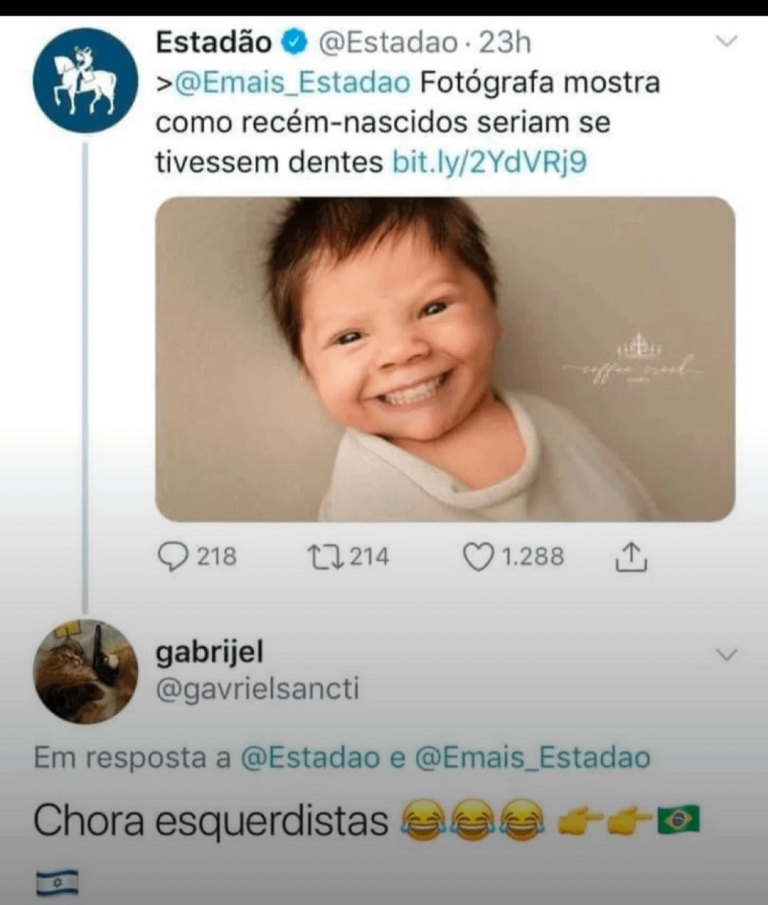Open the @Emais_Estadao mention in Estadão's tweet
This screenshot has height=905, width=768.
pos(292,82)
